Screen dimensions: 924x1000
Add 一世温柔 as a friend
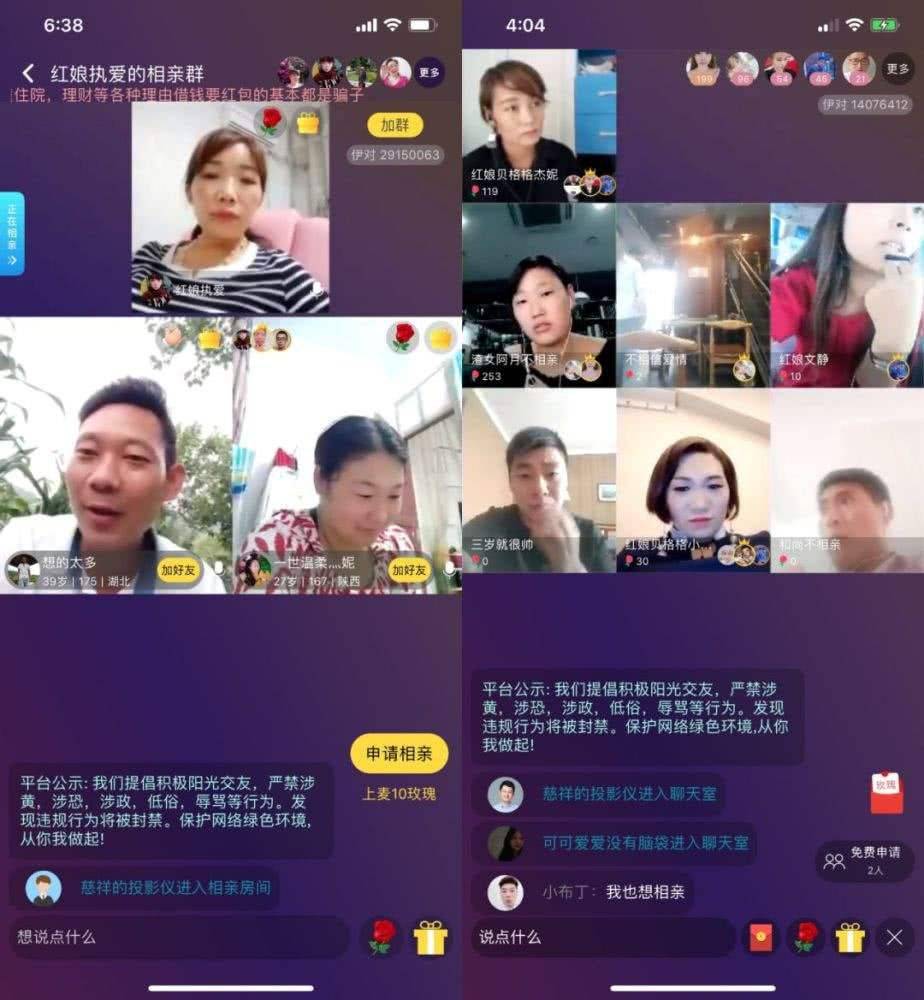(409, 570)
